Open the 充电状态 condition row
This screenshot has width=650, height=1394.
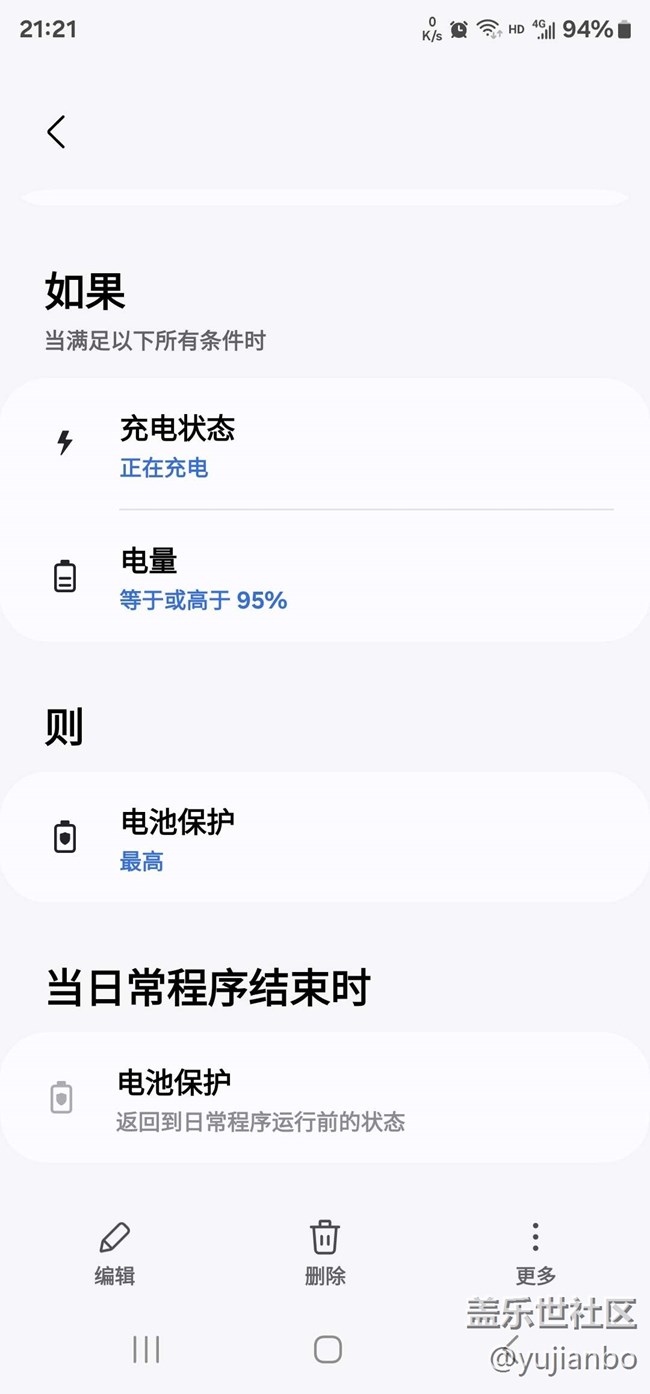pyautogui.click(x=325, y=445)
